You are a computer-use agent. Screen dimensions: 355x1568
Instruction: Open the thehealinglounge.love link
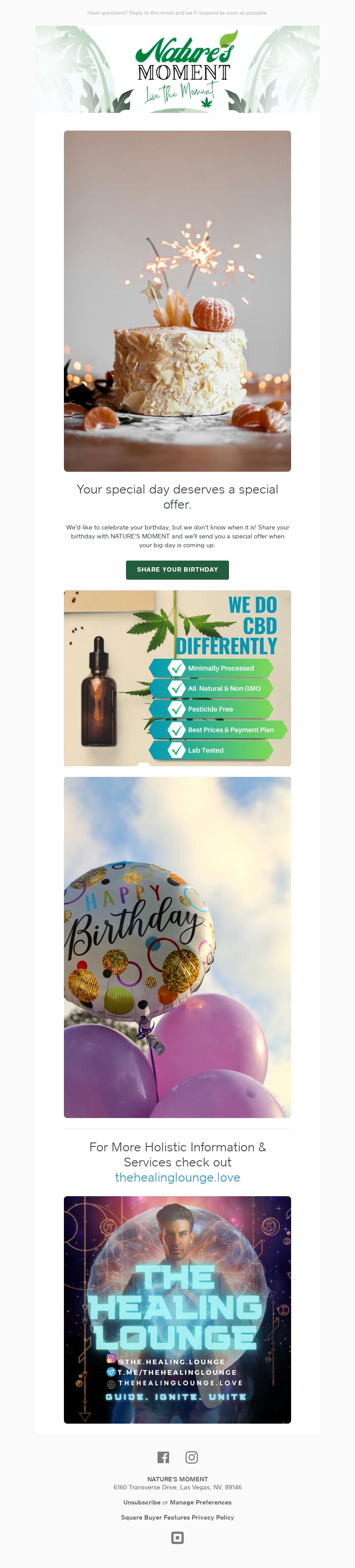[177, 1177]
